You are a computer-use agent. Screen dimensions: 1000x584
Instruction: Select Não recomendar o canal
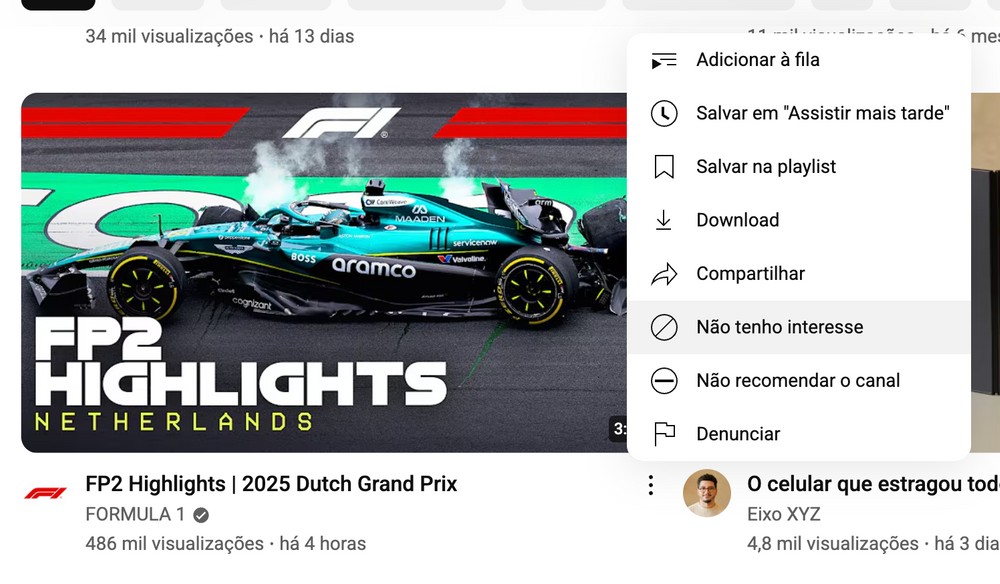[x=797, y=381]
